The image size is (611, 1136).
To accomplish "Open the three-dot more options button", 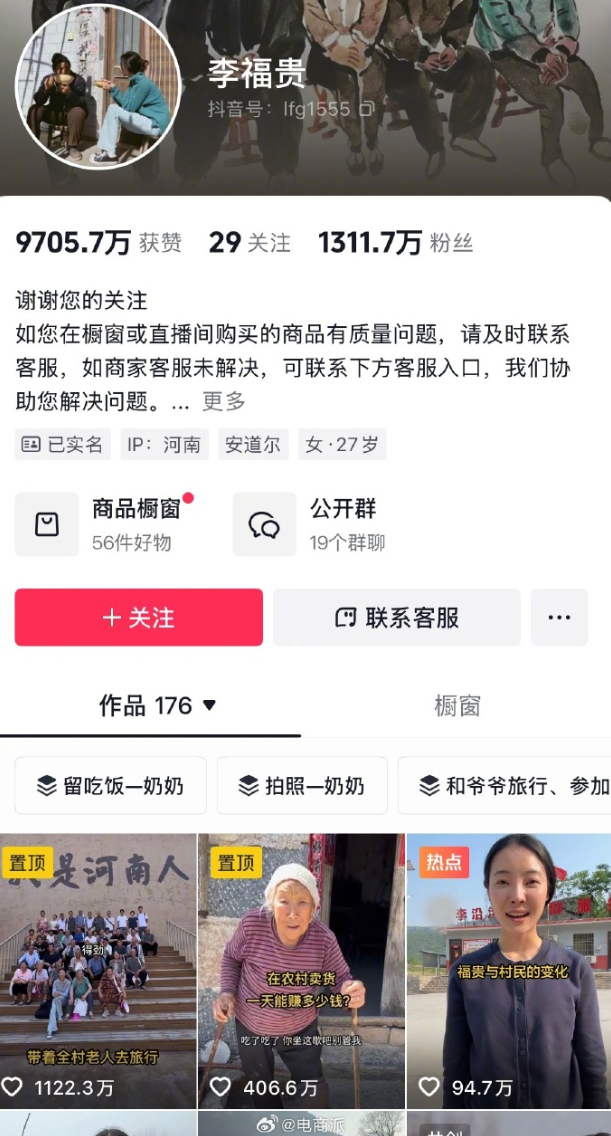I will (x=559, y=618).
